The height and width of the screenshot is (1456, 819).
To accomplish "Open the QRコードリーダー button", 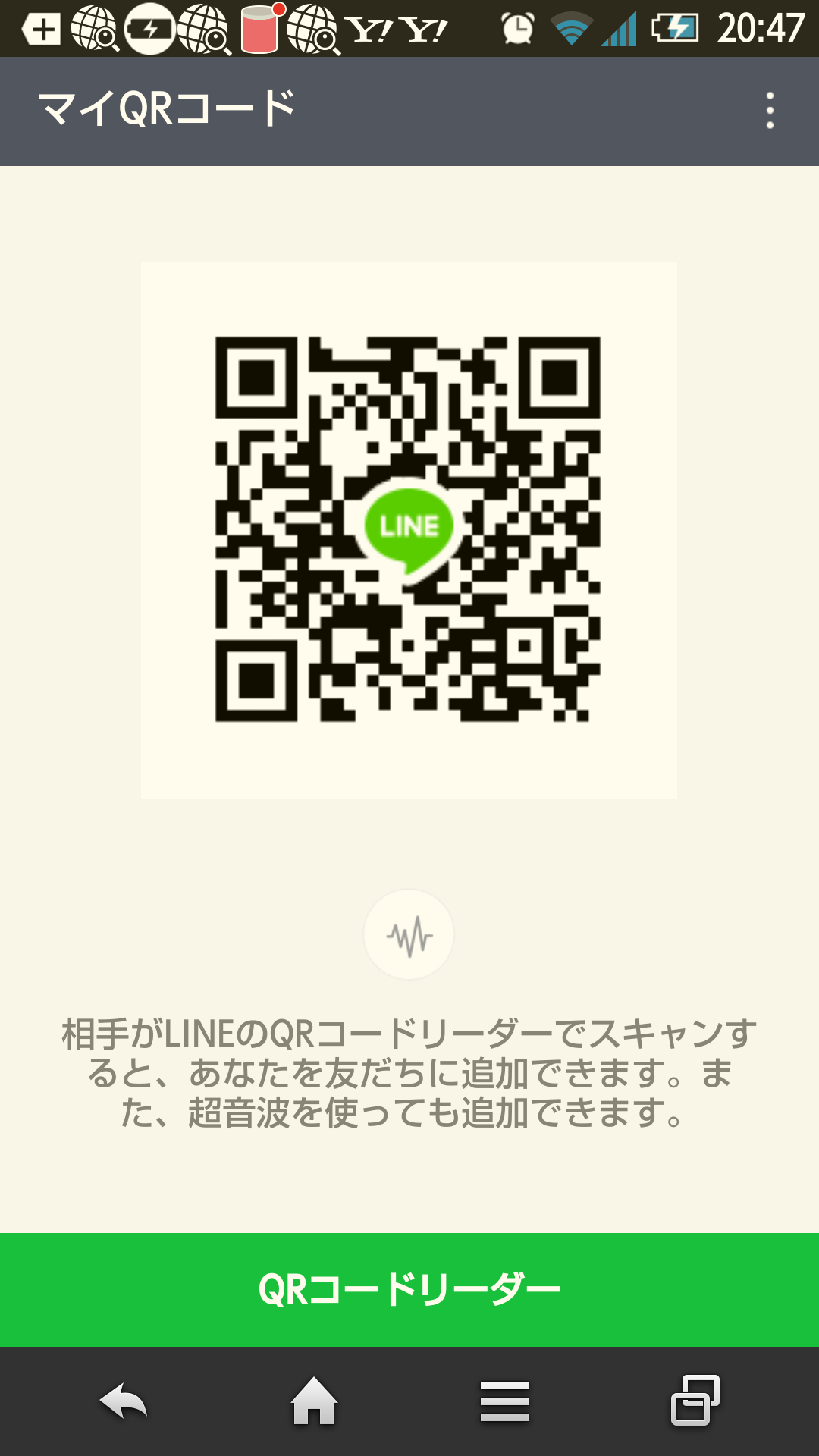I will [x=409, y=1290].
